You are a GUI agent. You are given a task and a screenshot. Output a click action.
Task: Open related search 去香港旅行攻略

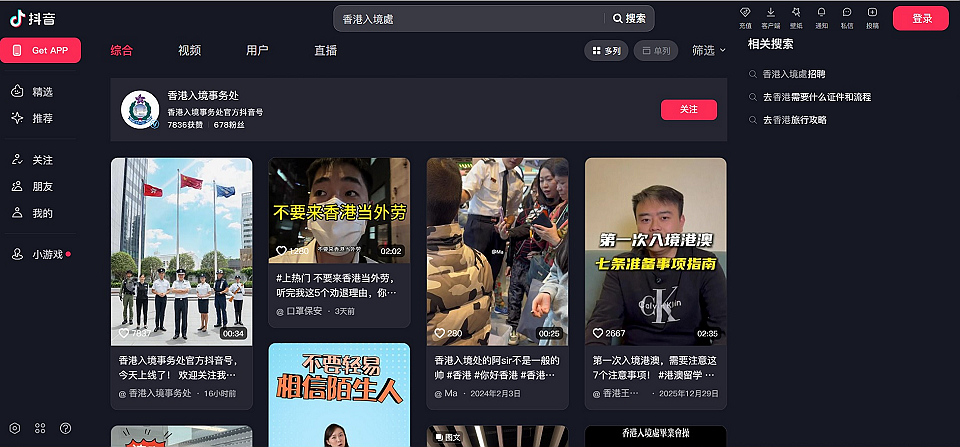[x=794, y=120]
